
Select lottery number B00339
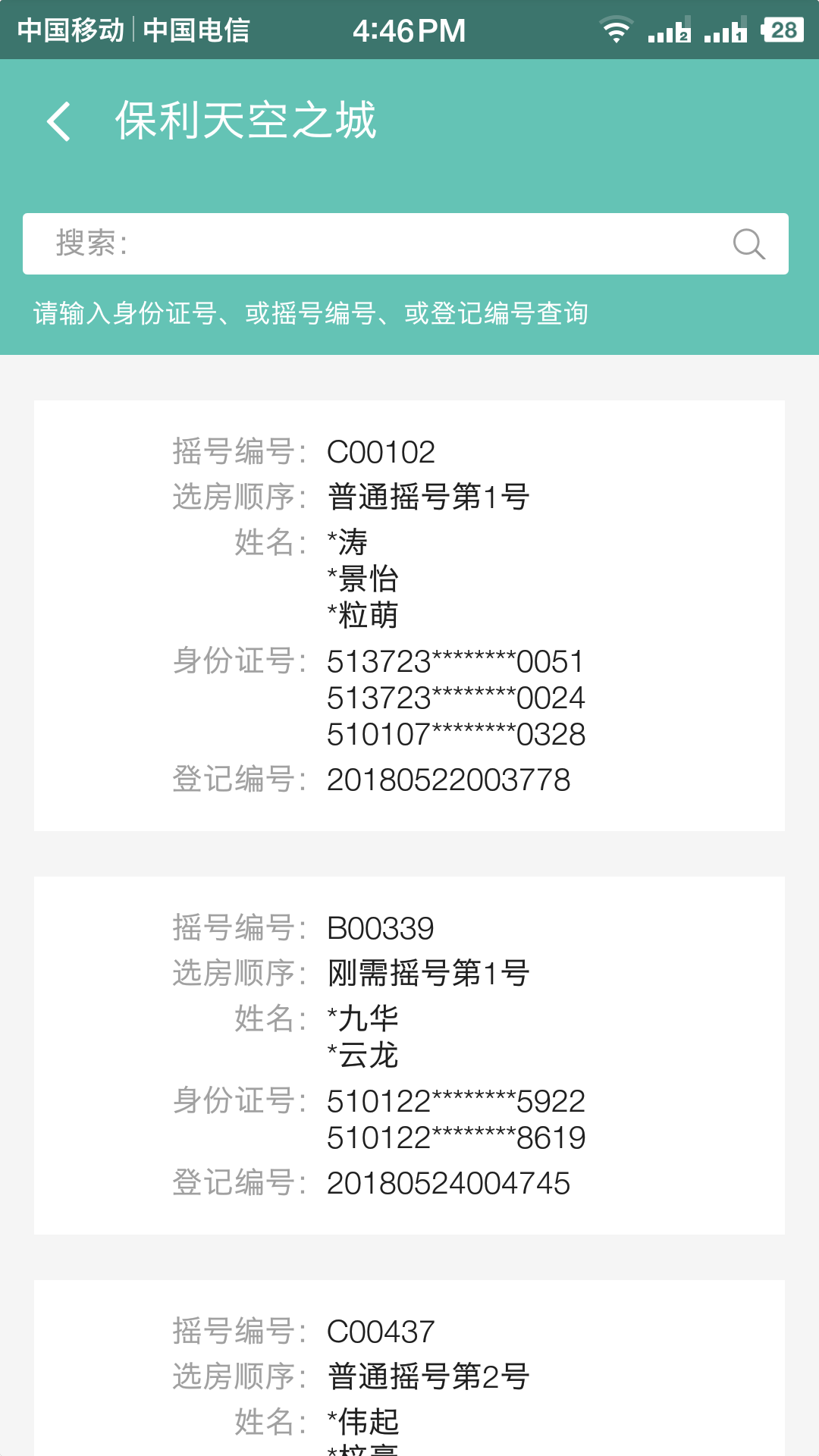click(x=379, y=927)
